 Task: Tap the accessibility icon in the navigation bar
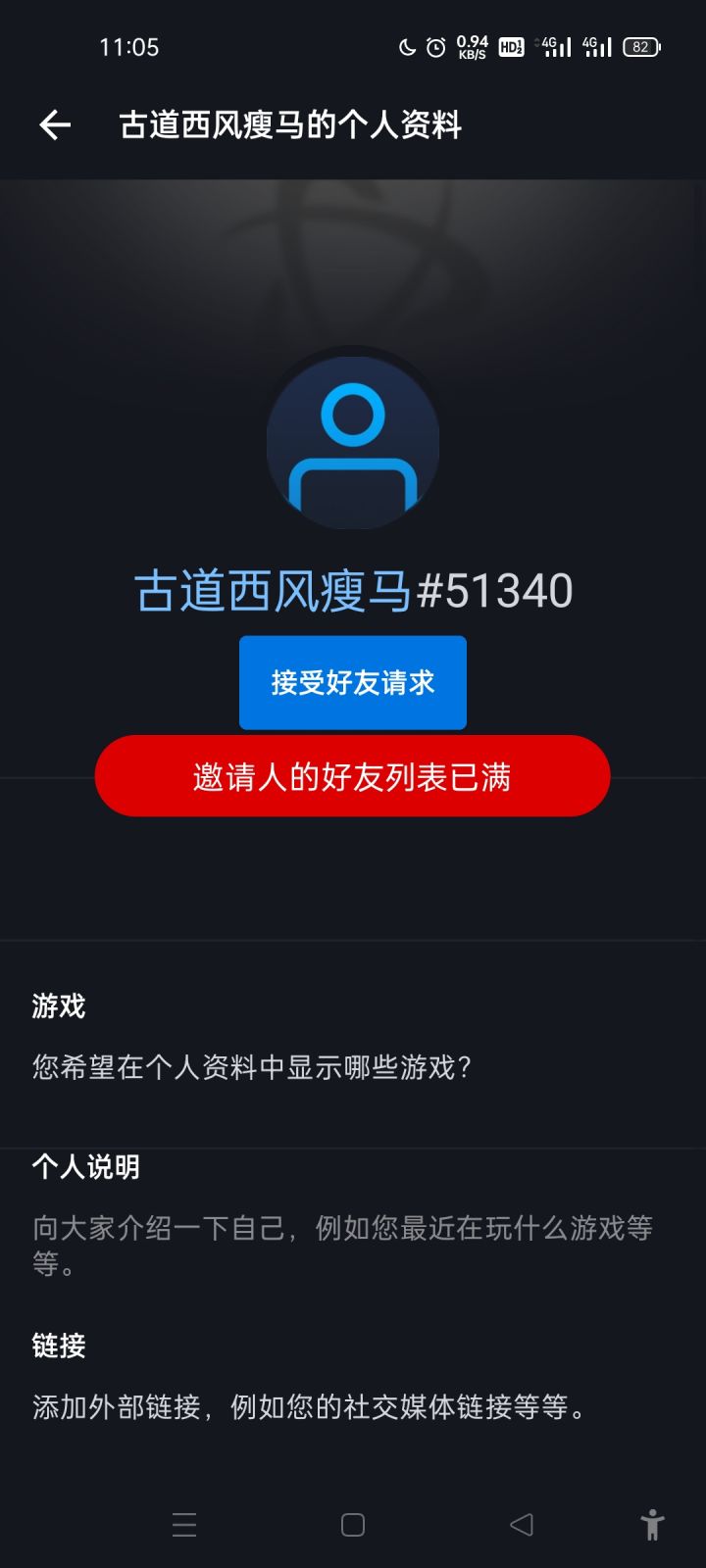coord(652,1525)
